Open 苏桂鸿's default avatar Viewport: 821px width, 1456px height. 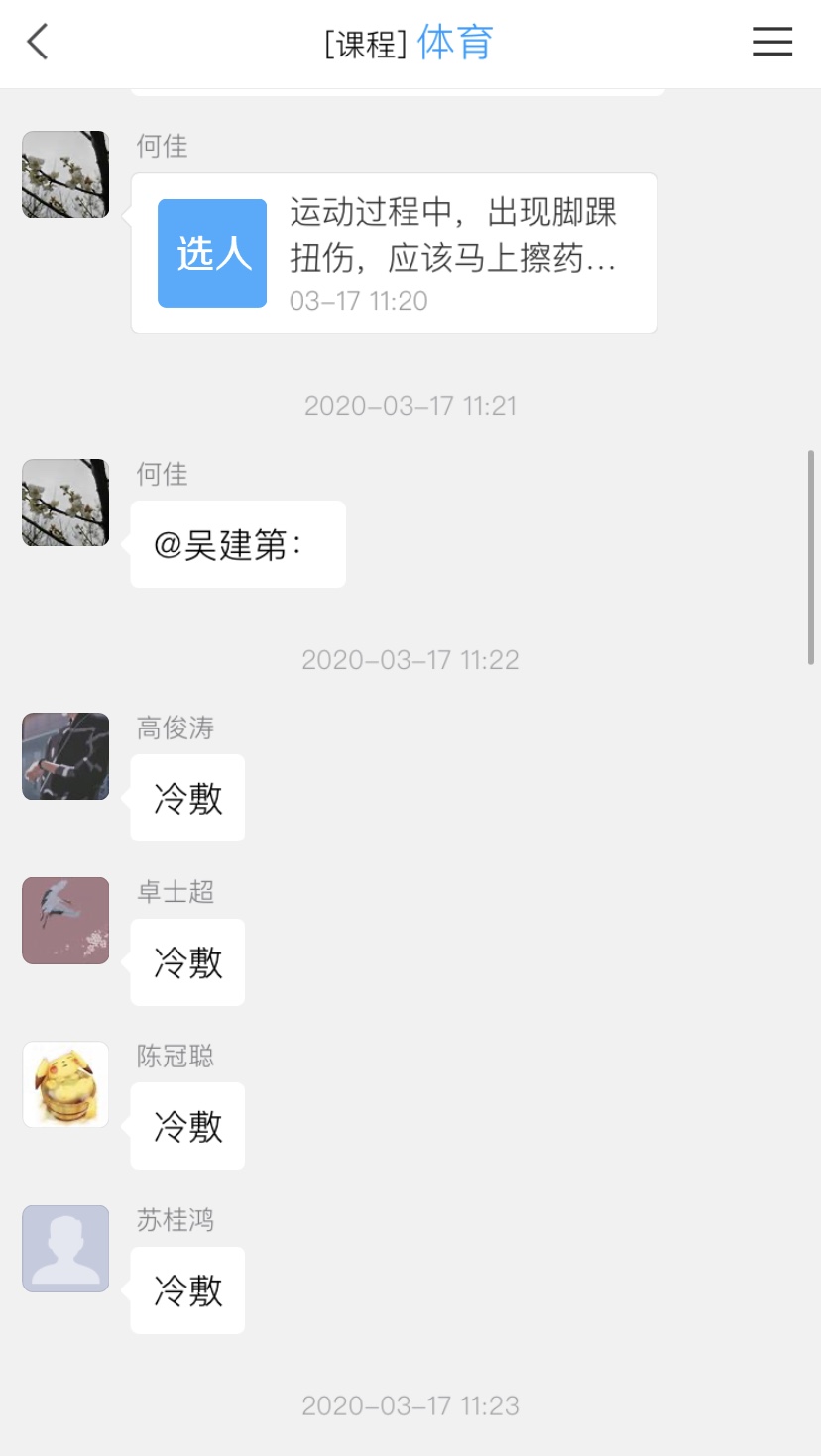pos(65,1249)
